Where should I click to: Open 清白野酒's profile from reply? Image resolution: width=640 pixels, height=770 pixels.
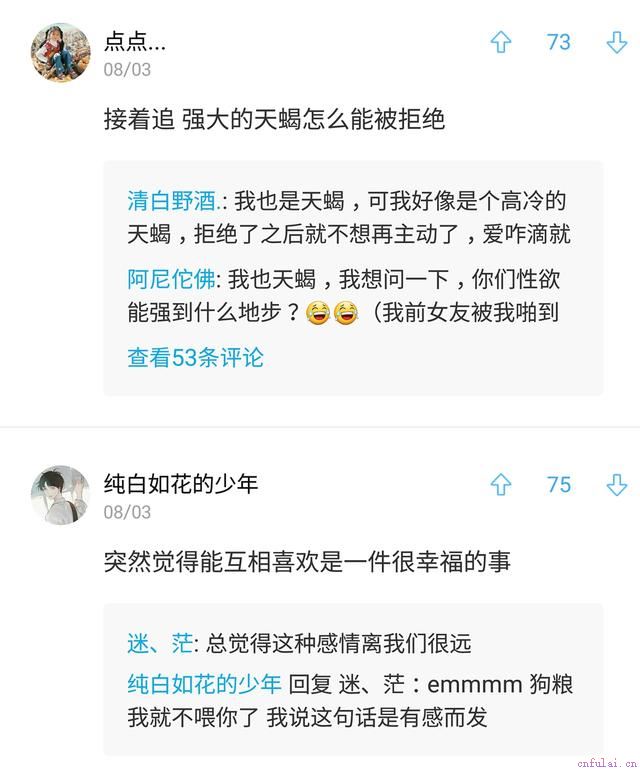(177, 201)
